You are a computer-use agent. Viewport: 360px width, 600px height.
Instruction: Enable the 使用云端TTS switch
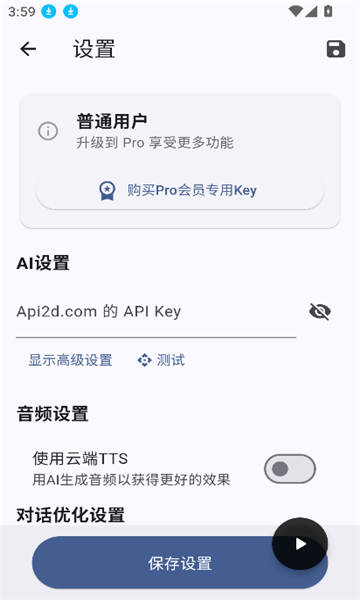[290, 469]
